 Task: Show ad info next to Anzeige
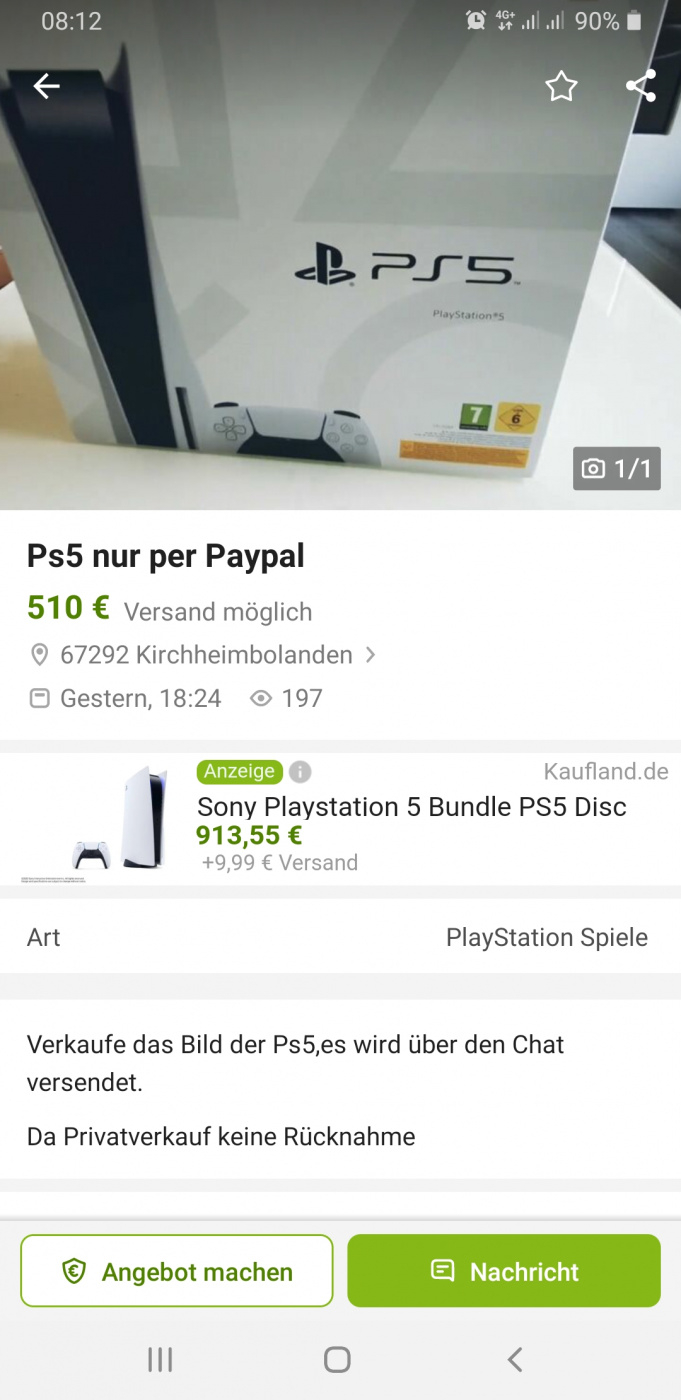300,772
